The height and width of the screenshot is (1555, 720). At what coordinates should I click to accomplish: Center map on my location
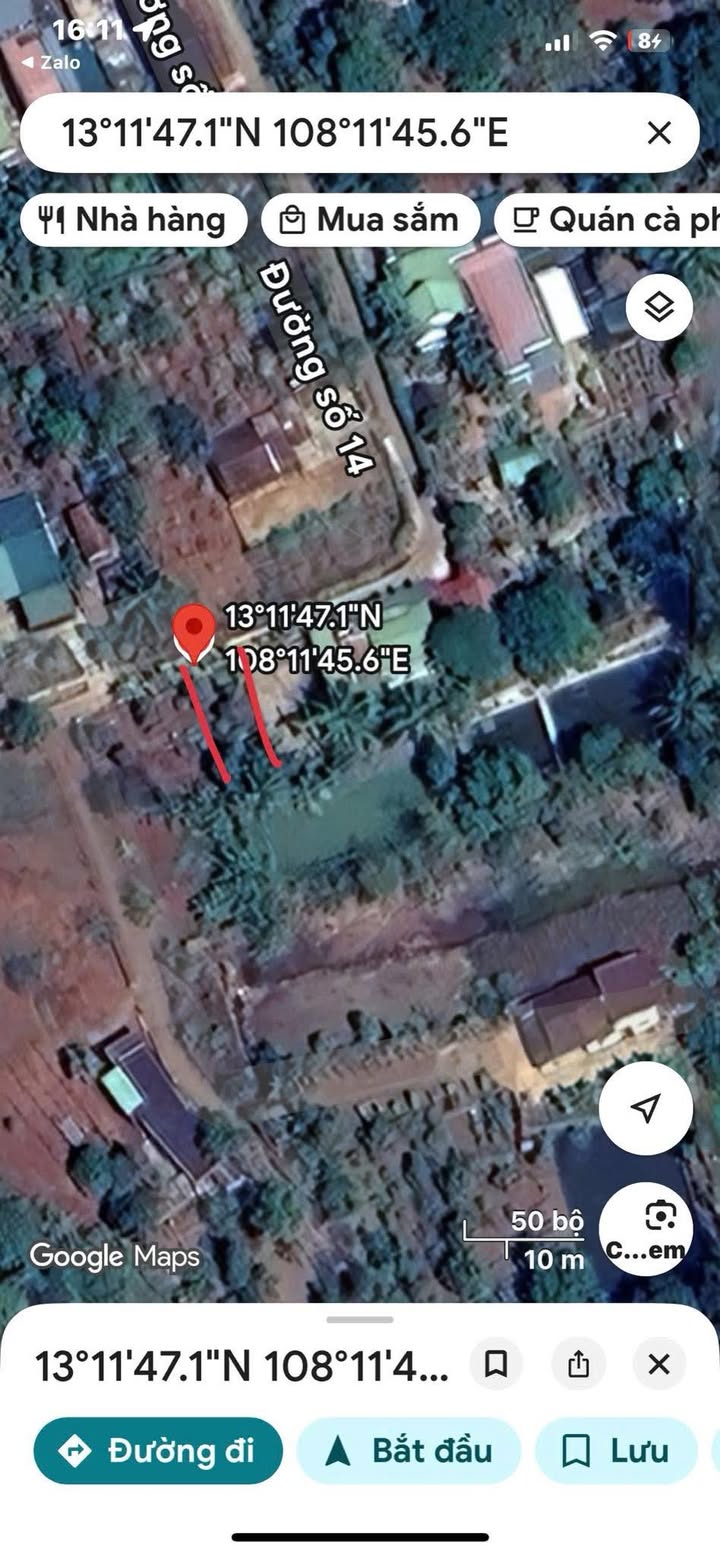coord(646,1108)
